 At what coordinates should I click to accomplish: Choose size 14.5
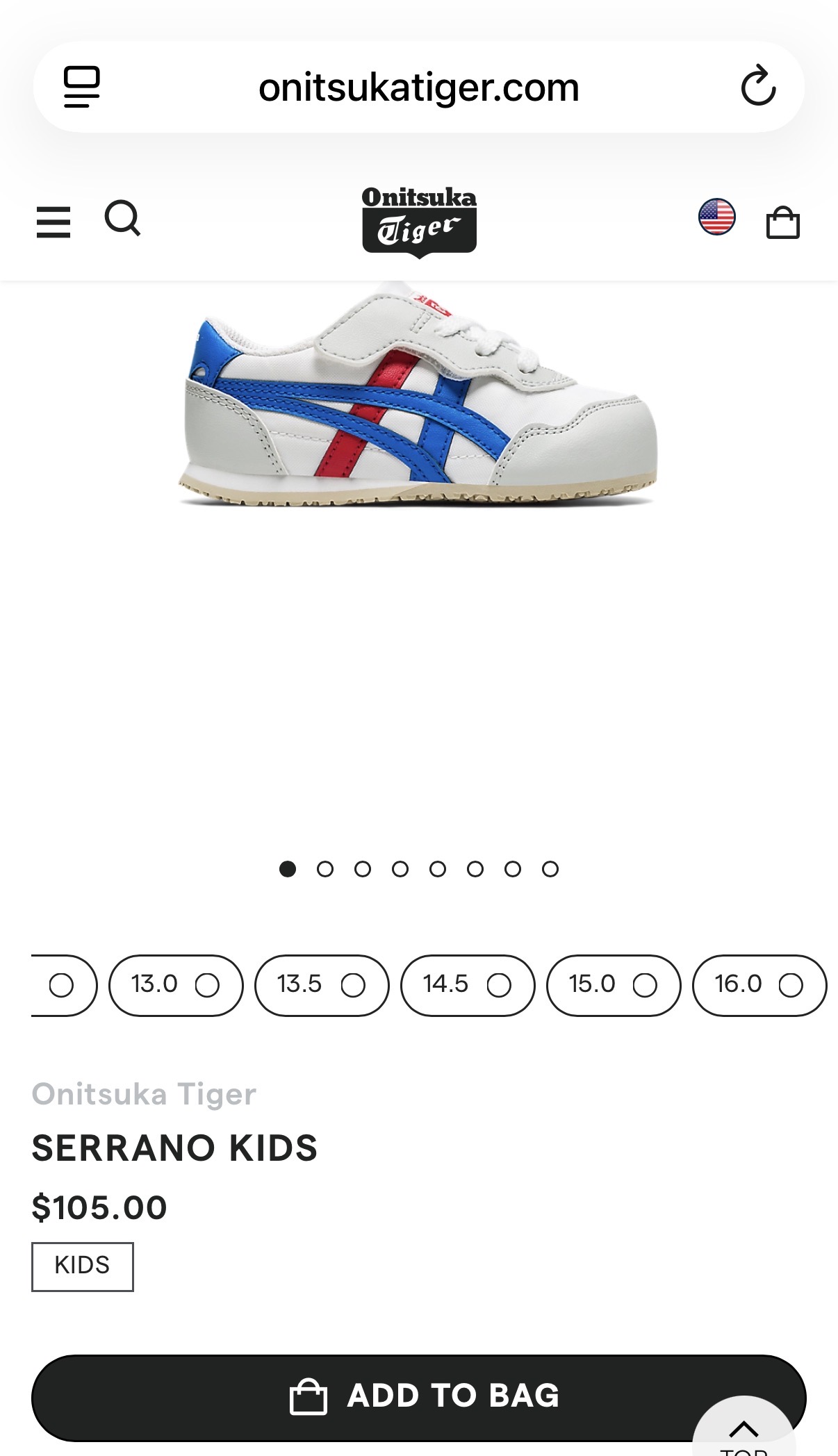point(468,985)
